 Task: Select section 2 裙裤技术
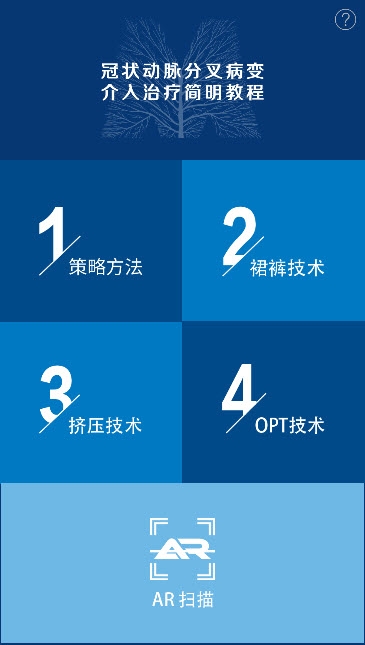[274, 241]
